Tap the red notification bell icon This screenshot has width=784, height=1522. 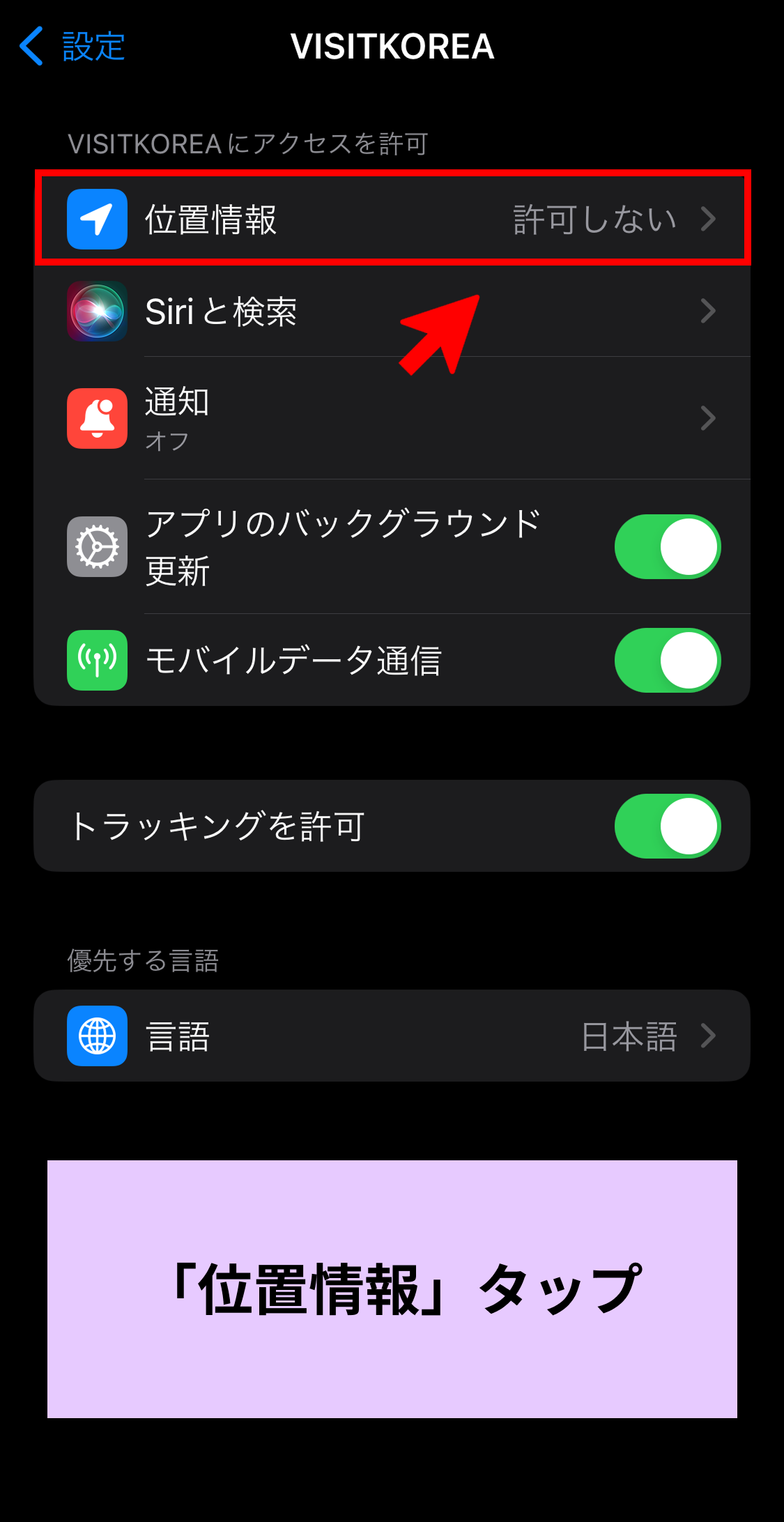[x=96, y=418]
